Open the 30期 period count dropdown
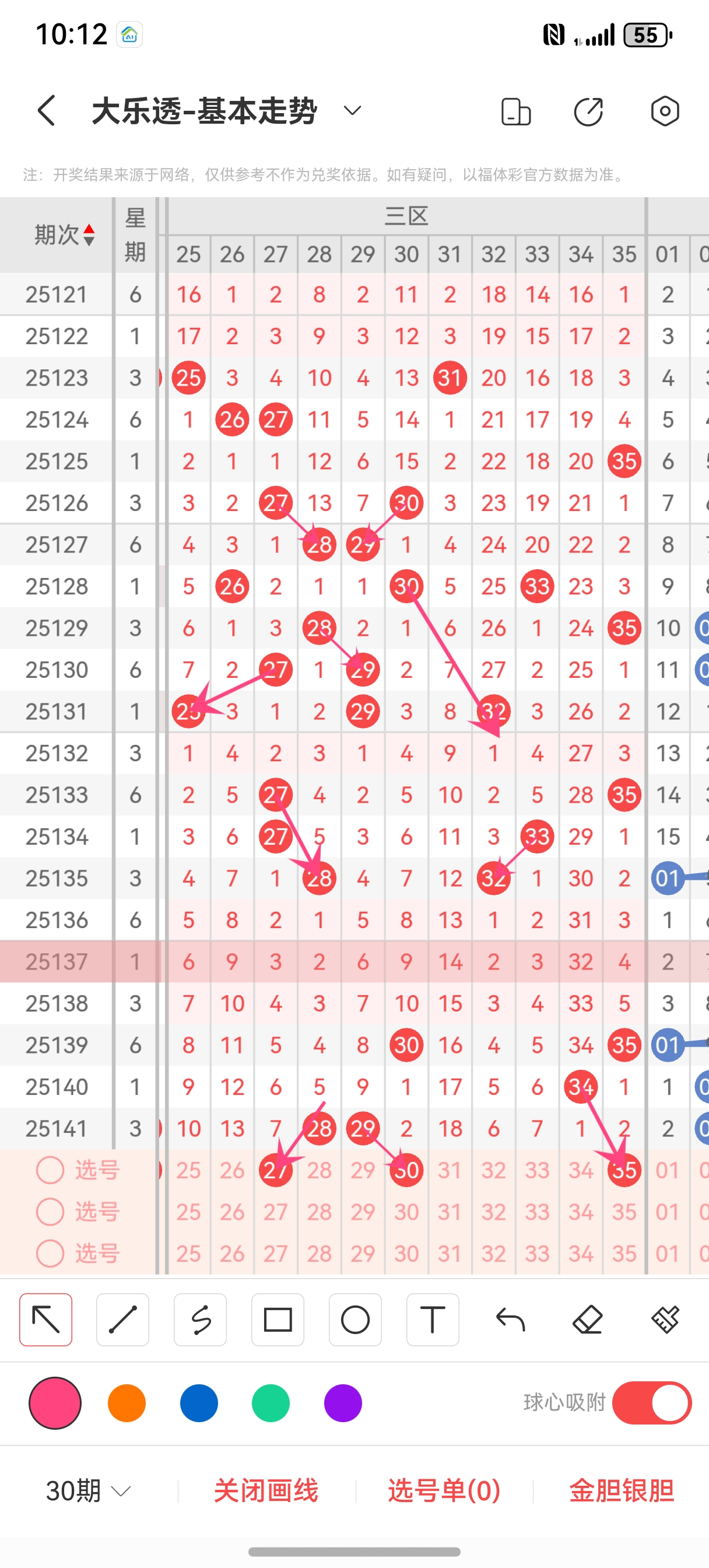 pos(89,1490)
